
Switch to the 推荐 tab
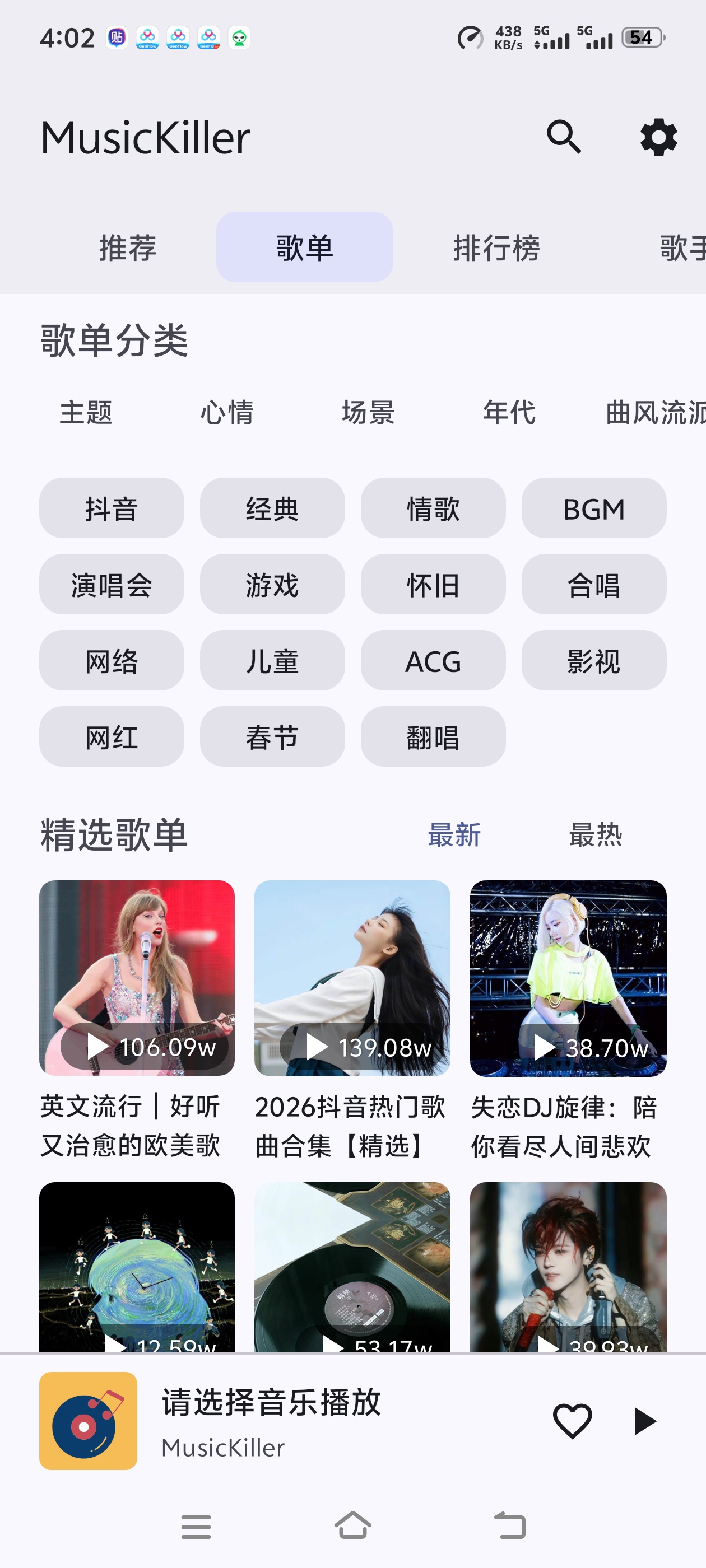pos(127,247)
